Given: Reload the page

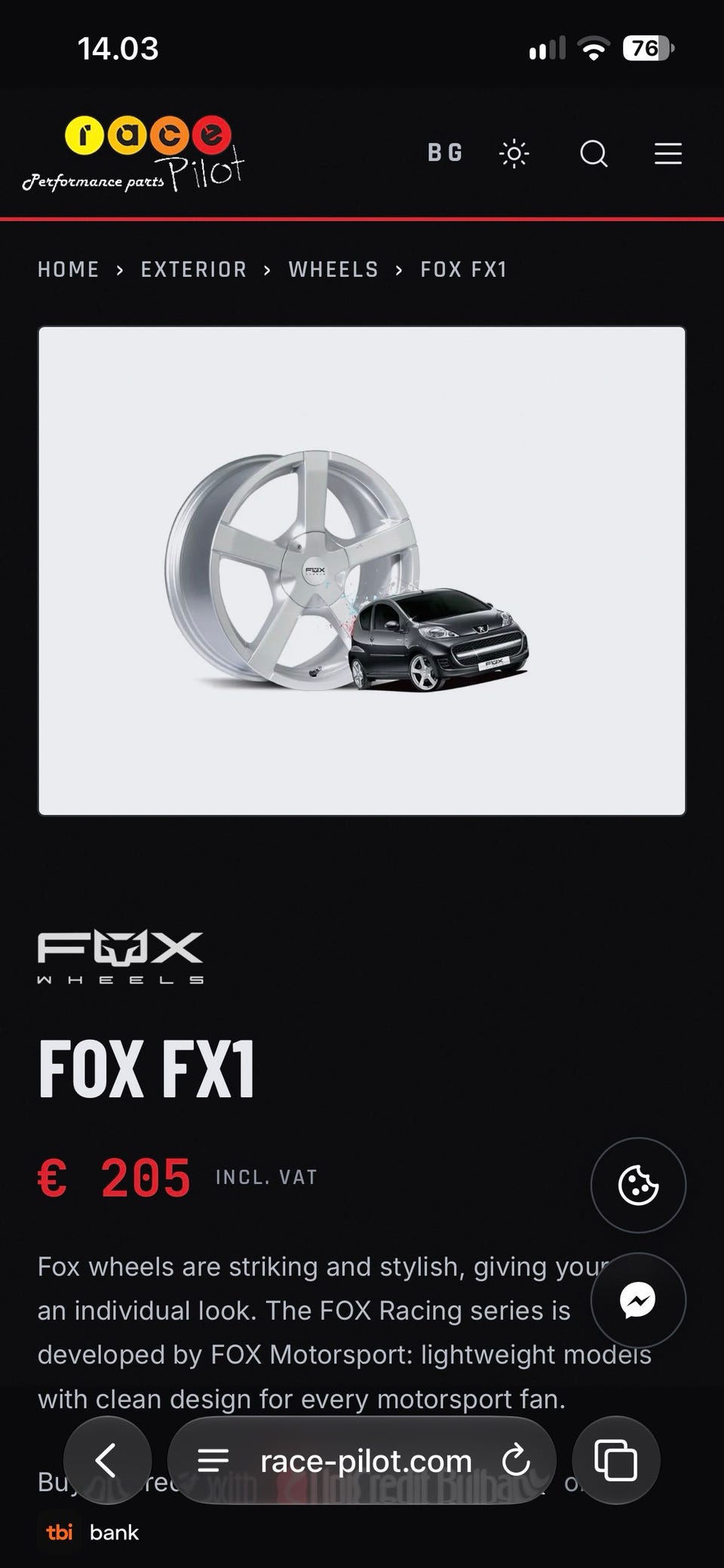Looking at the screenshot, I should [516, 1461].
